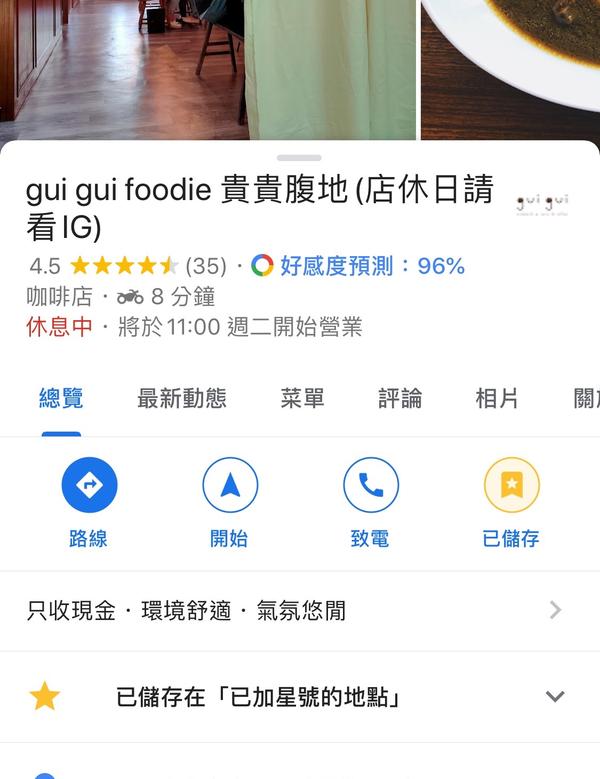View the 評論 tab

pyautogui.click(x=400, y=398)
